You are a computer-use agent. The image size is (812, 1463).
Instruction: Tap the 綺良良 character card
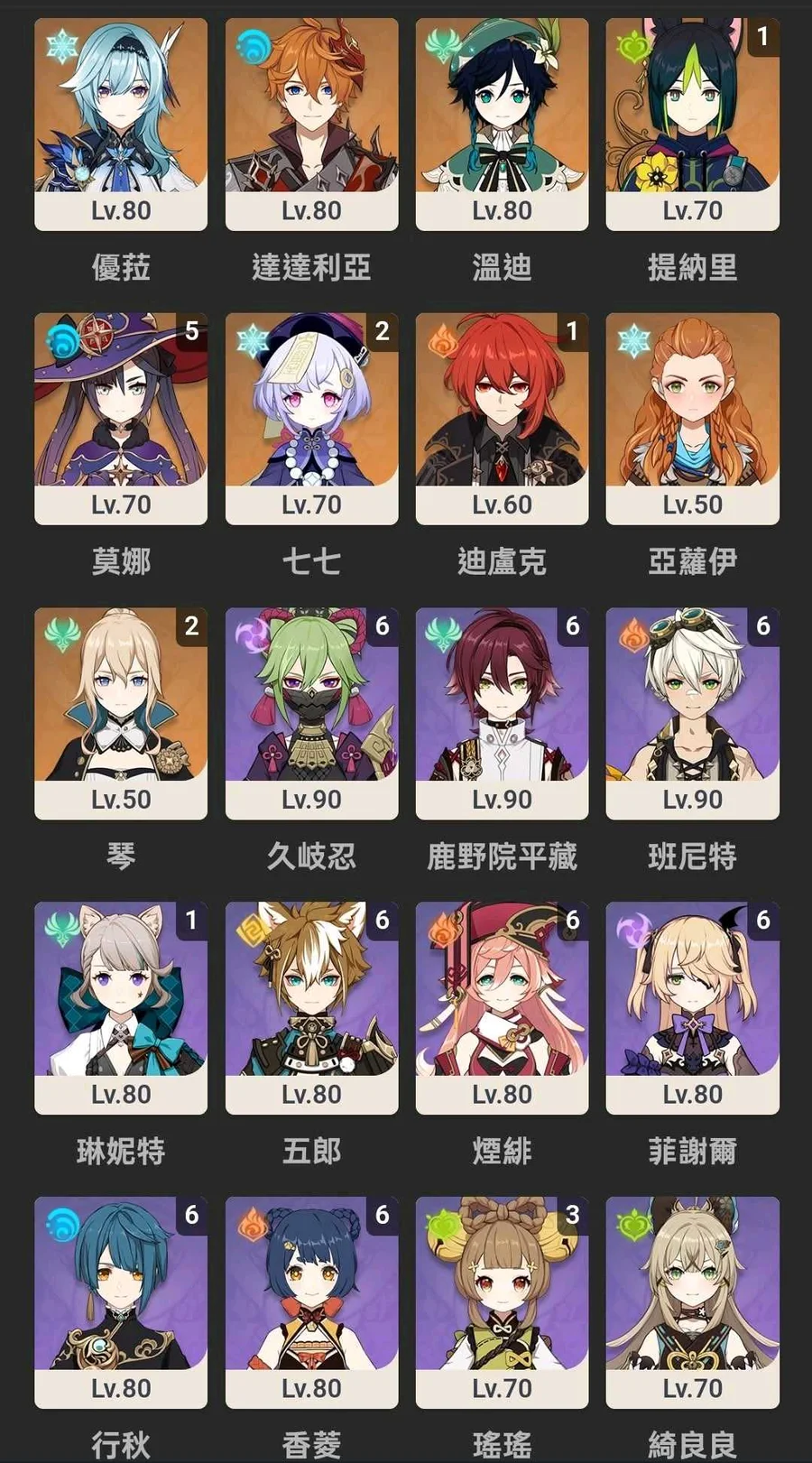(x=692, y=1301)
